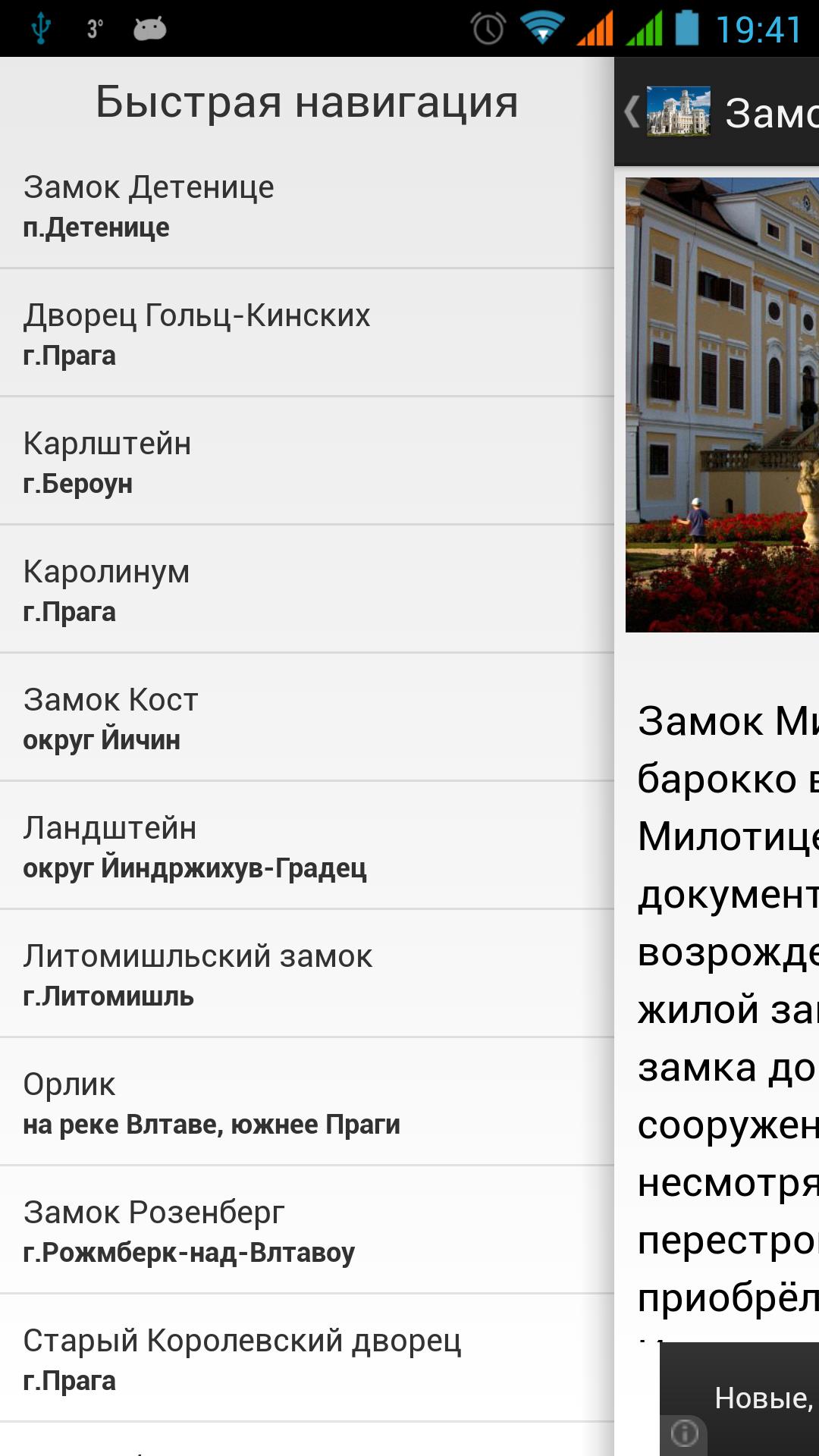
Task: Open the info icon on the banner
Action: (685, 1432)
